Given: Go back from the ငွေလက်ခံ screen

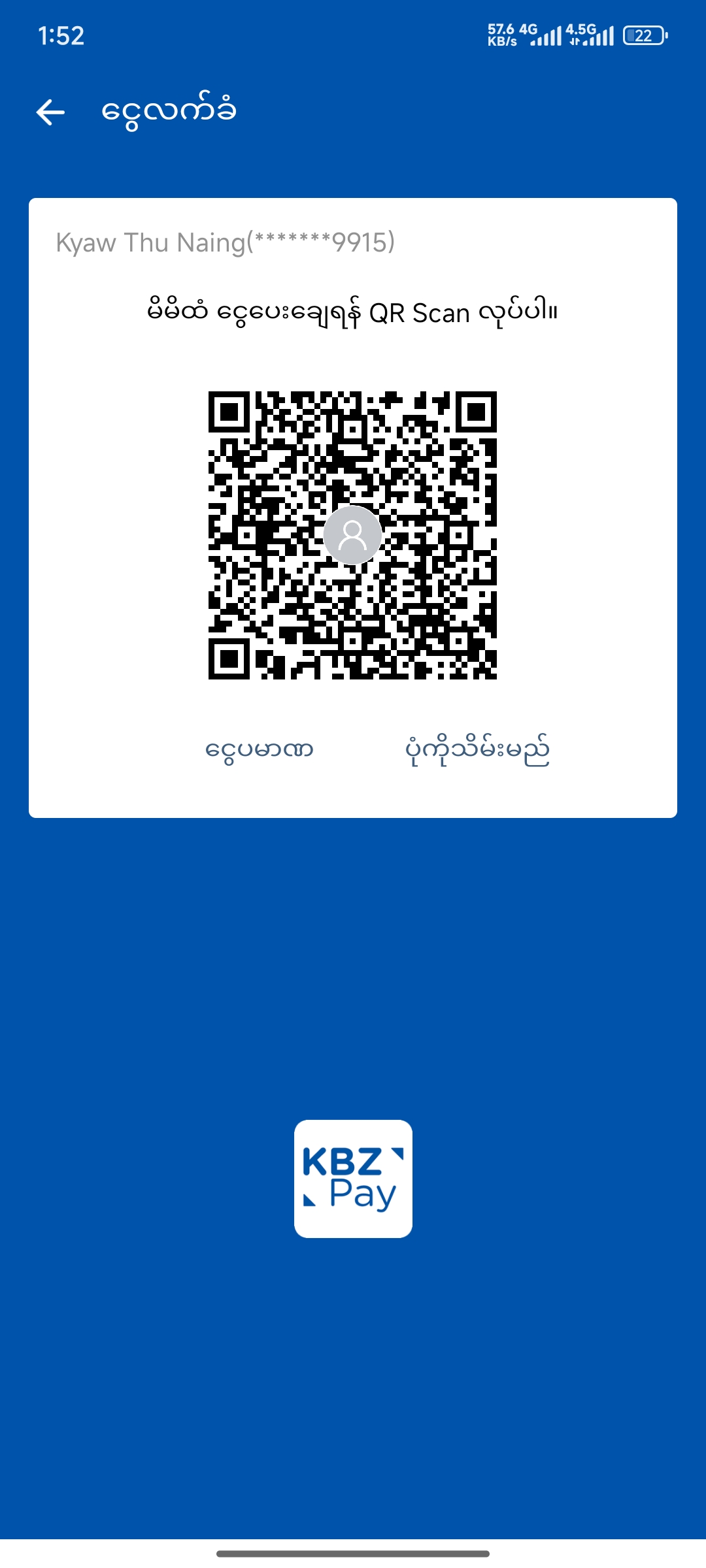Looking at the screenshot, I should (50, 112).
